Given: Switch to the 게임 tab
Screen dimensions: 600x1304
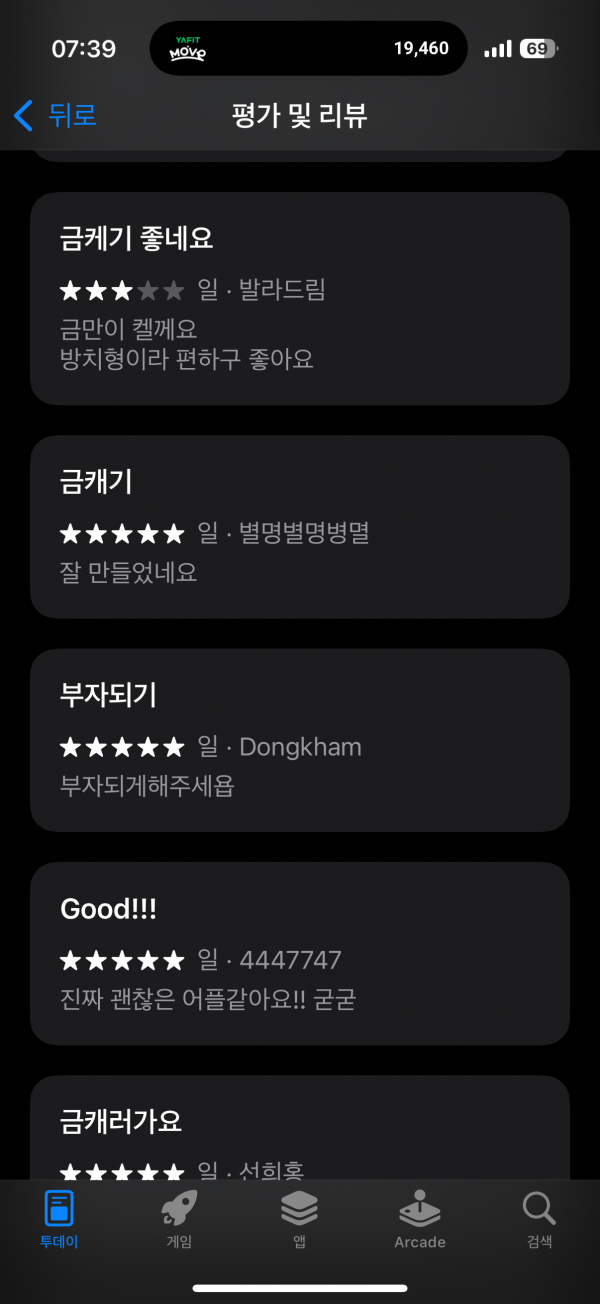Looking at the screenshot, I should [x=179, y=1219].
